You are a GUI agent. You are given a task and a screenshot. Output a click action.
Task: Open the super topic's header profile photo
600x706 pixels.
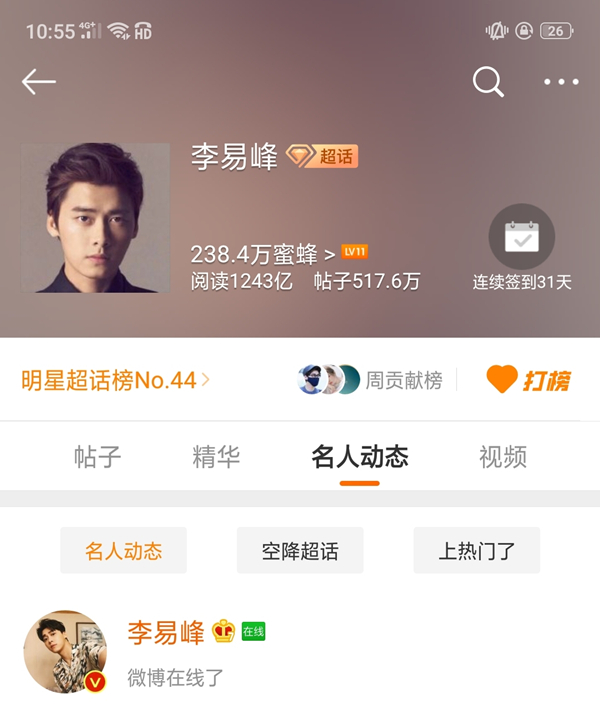(x=97, y=217)
